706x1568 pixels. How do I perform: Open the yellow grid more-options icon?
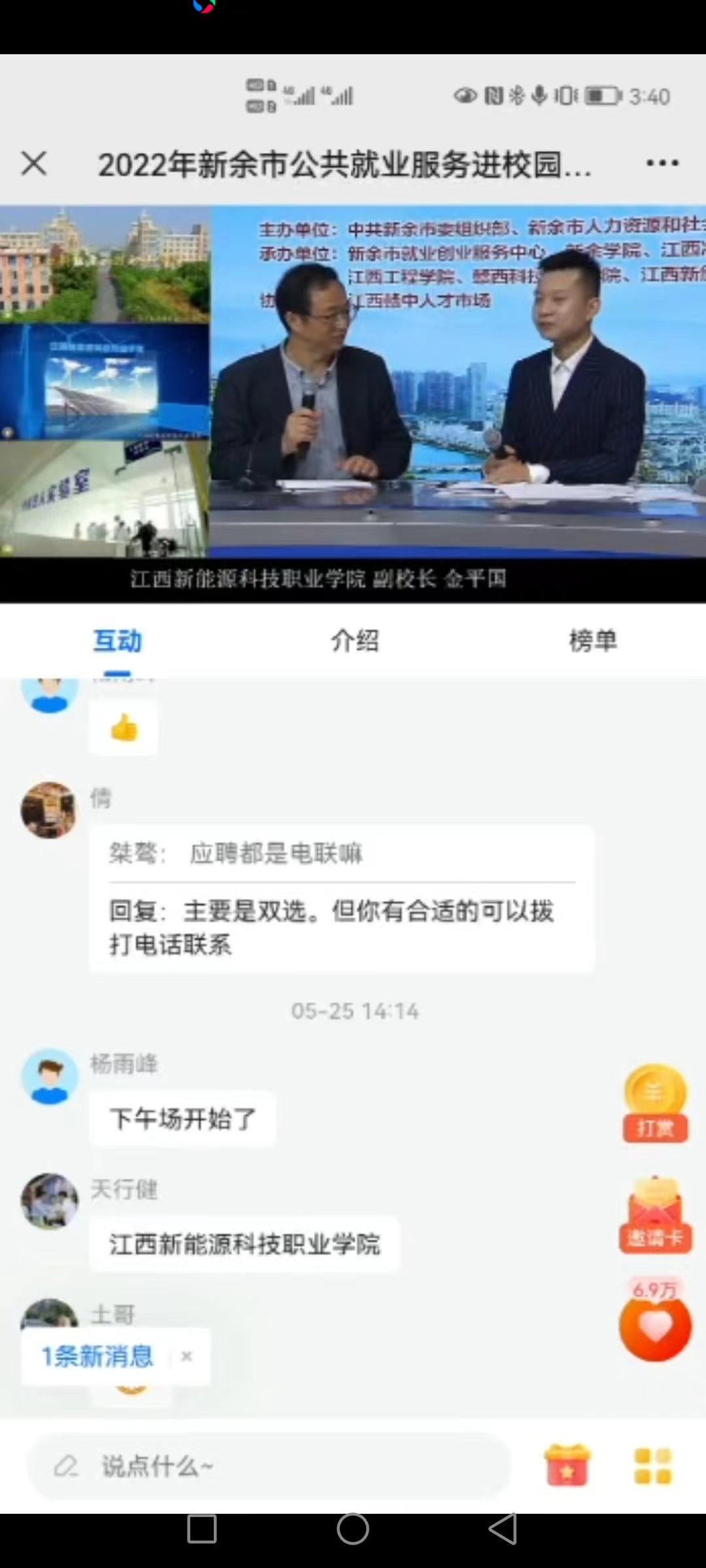click(652, 1465)
